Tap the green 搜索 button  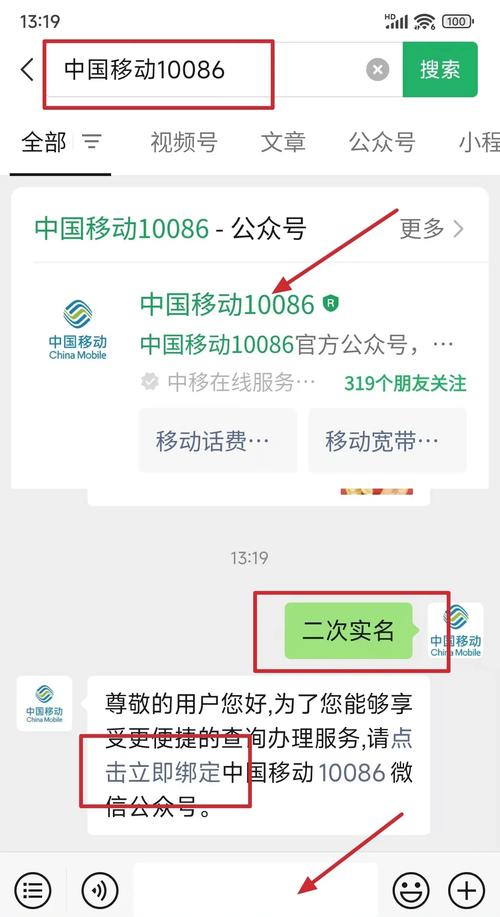tap(440, 70)
